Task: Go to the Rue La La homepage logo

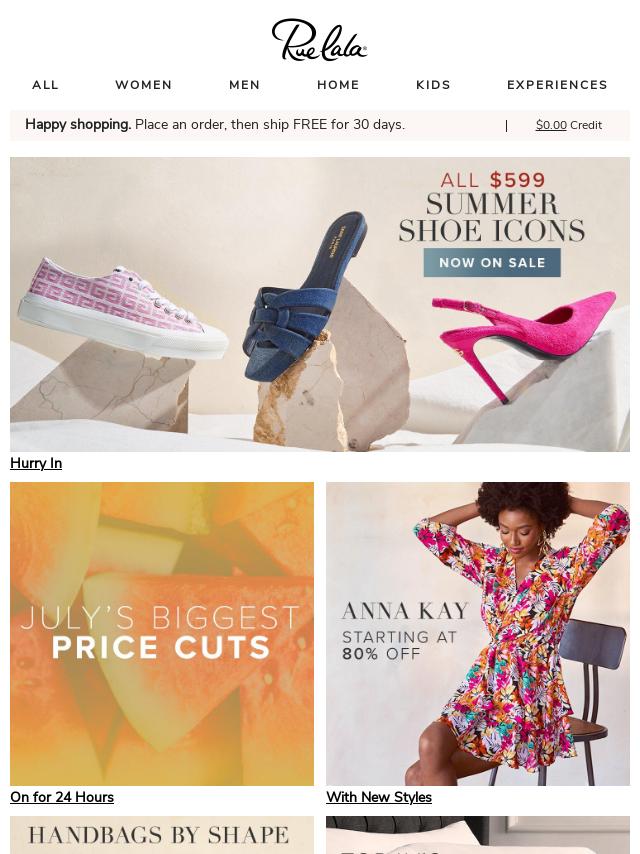Action: click(x=320, y=40)
